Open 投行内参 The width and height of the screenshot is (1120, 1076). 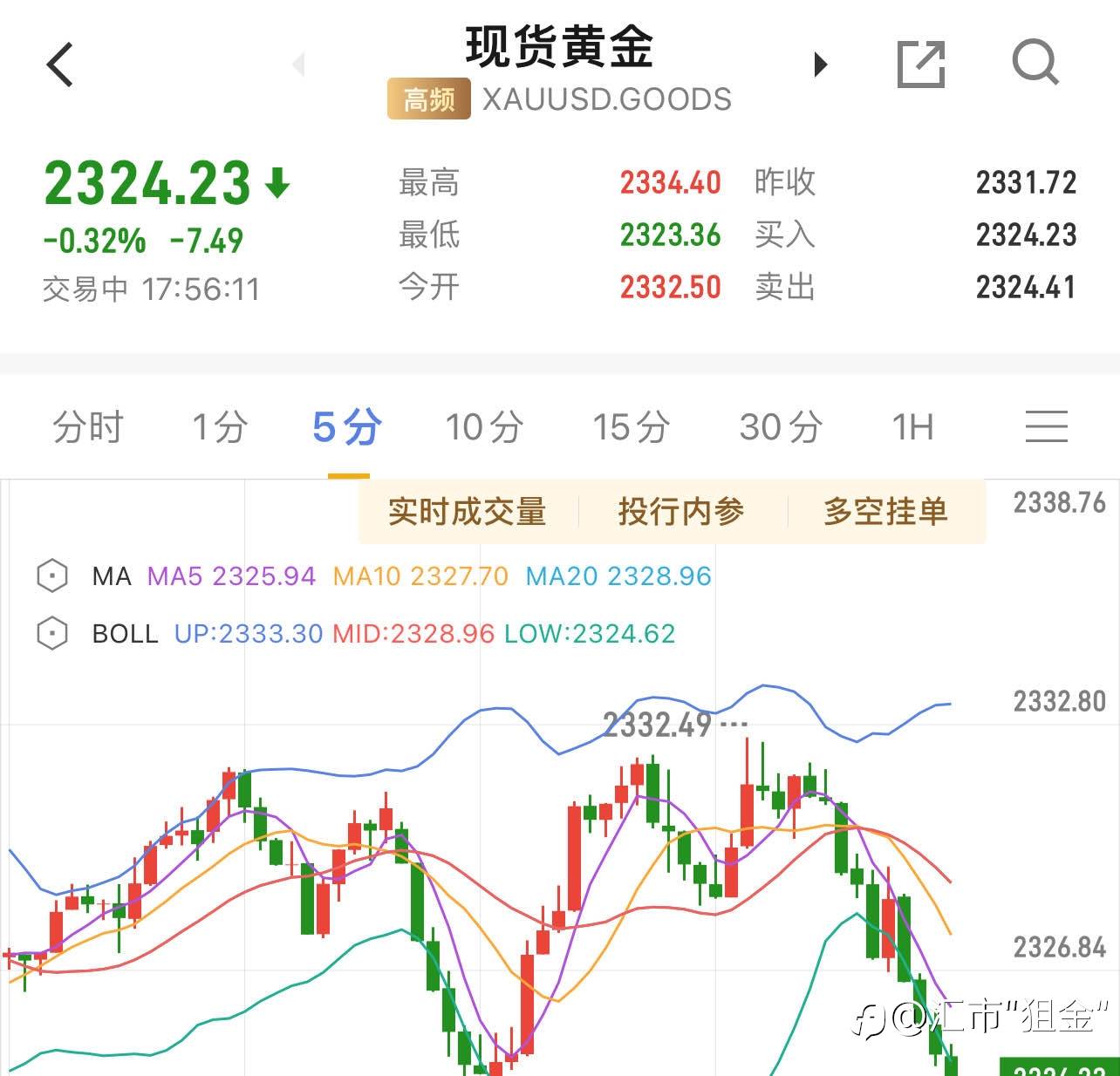coord(681,511)
